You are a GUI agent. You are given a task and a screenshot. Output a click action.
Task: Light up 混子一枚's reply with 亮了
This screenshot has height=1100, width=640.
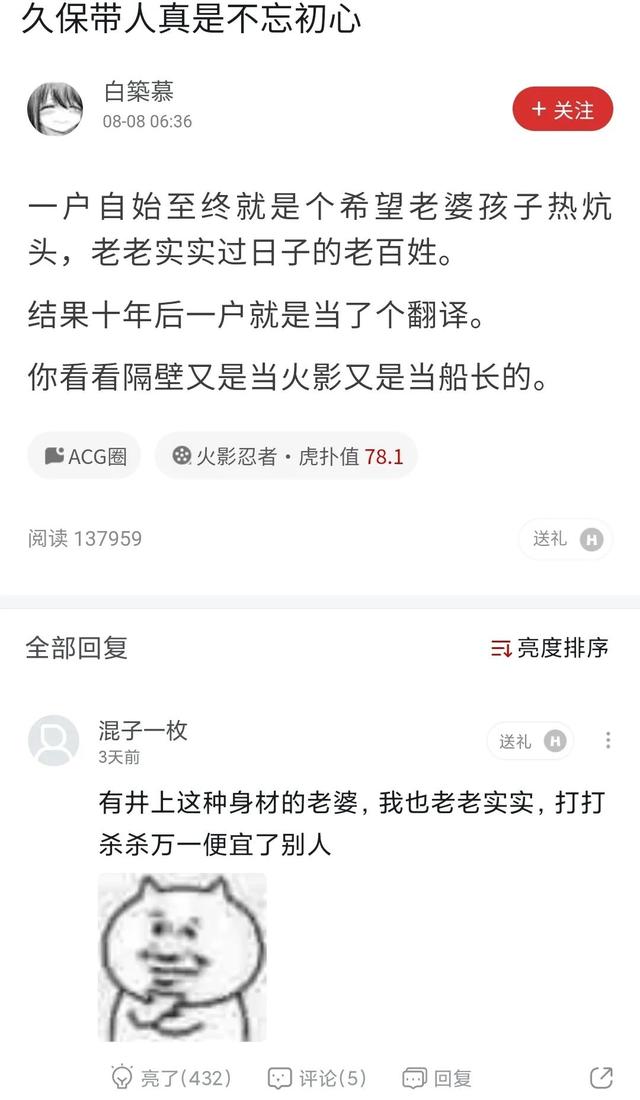(171, 1077)
